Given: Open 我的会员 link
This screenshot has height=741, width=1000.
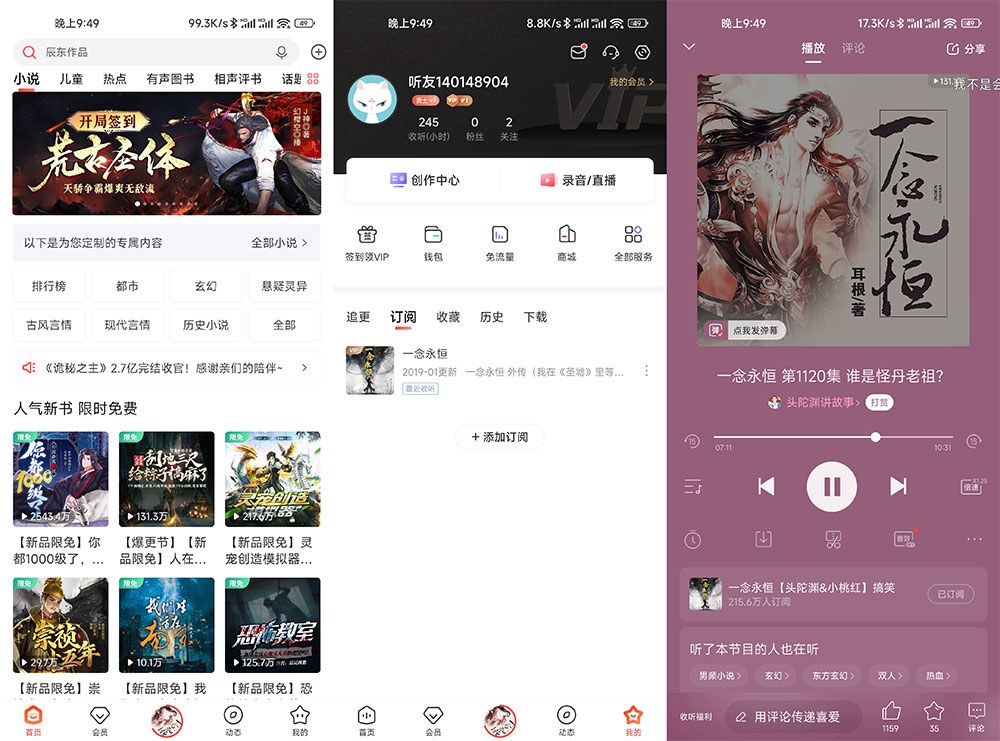Looking at the screenshot, I should coord(631,82).
